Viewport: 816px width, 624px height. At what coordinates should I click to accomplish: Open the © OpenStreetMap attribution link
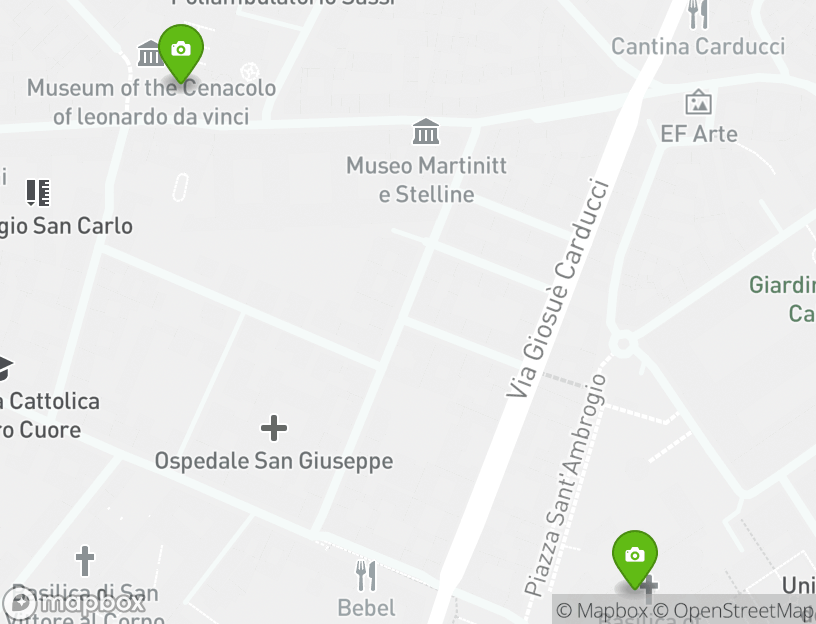(743, 610)
